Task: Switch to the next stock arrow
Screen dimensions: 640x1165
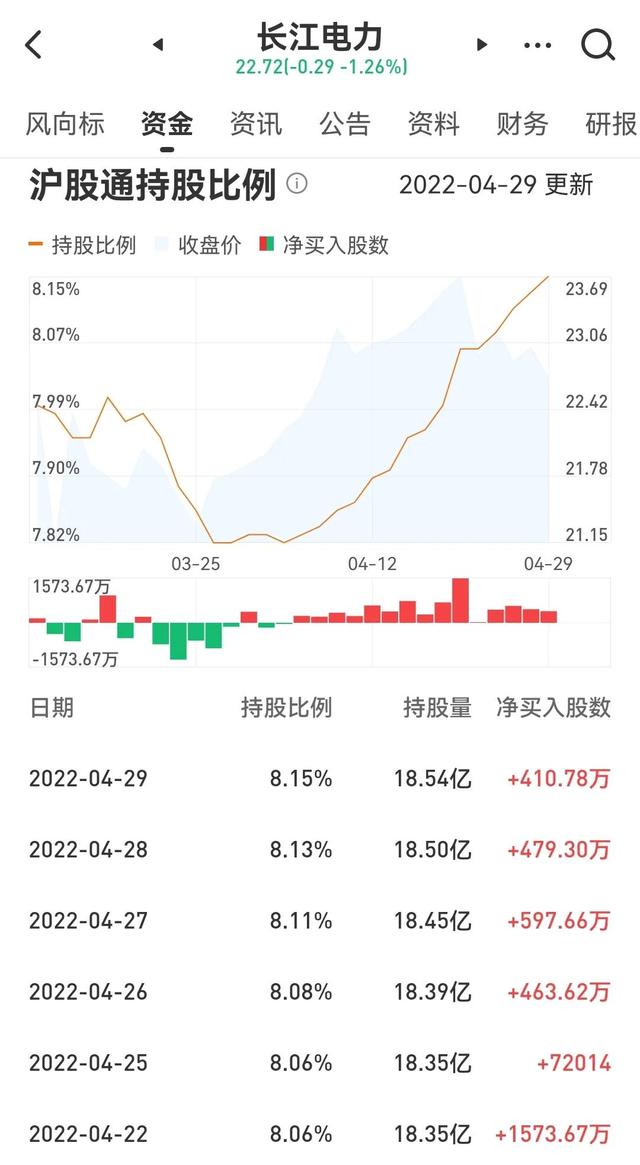Action: pos(482,45)
